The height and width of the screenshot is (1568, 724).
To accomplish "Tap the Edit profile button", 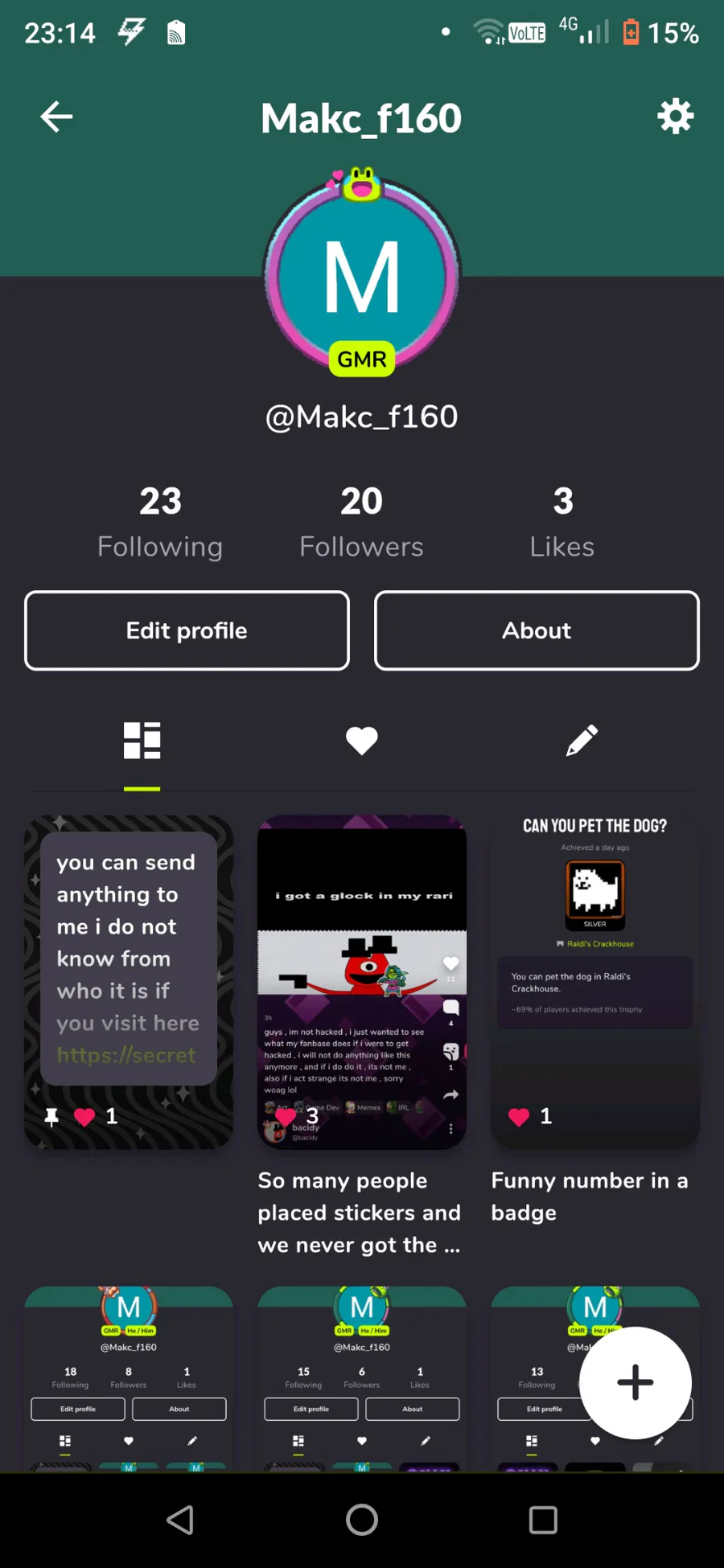I will point(187,630).
